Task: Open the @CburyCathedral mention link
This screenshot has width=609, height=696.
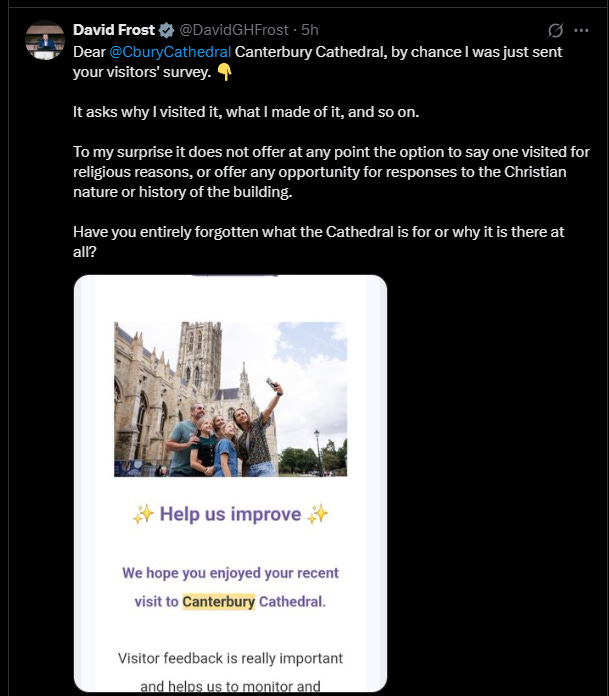Action: (170, 52)
